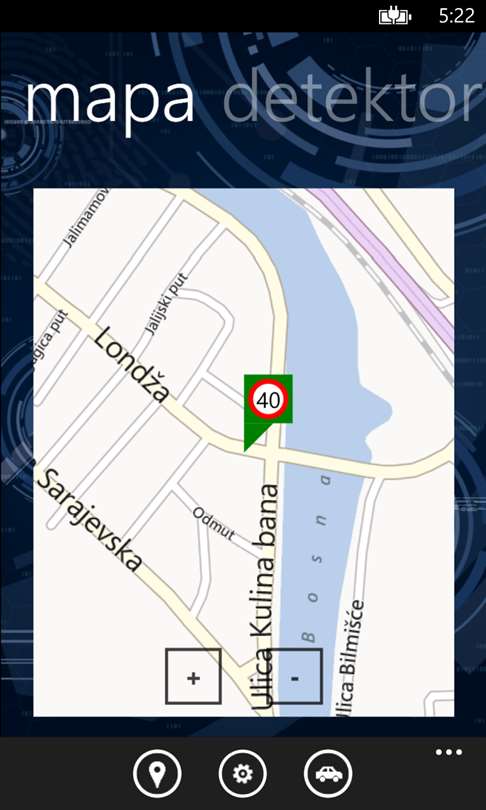This screenshot has width=486, height=810.
Task: Zoom in with the plus button
Action: coord(193,676)
